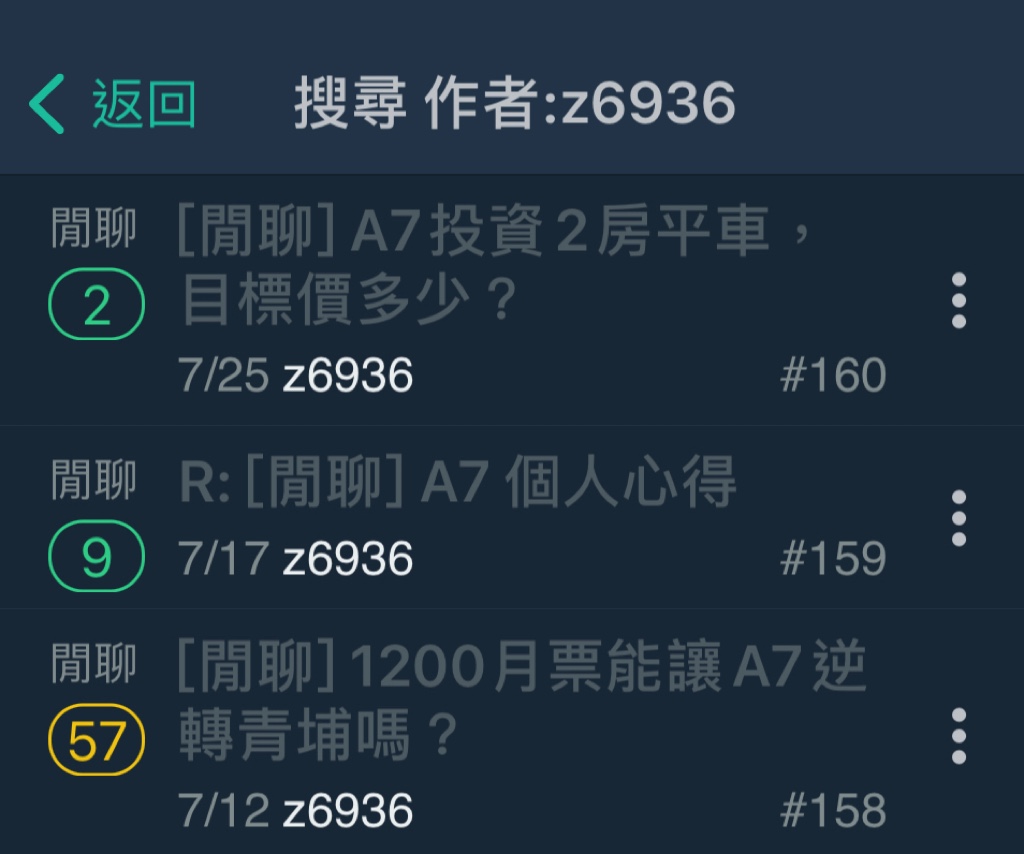This screenshot has width=1024, height=854.
Task: Open overflow menu for post #158
Action: point(958,736)
